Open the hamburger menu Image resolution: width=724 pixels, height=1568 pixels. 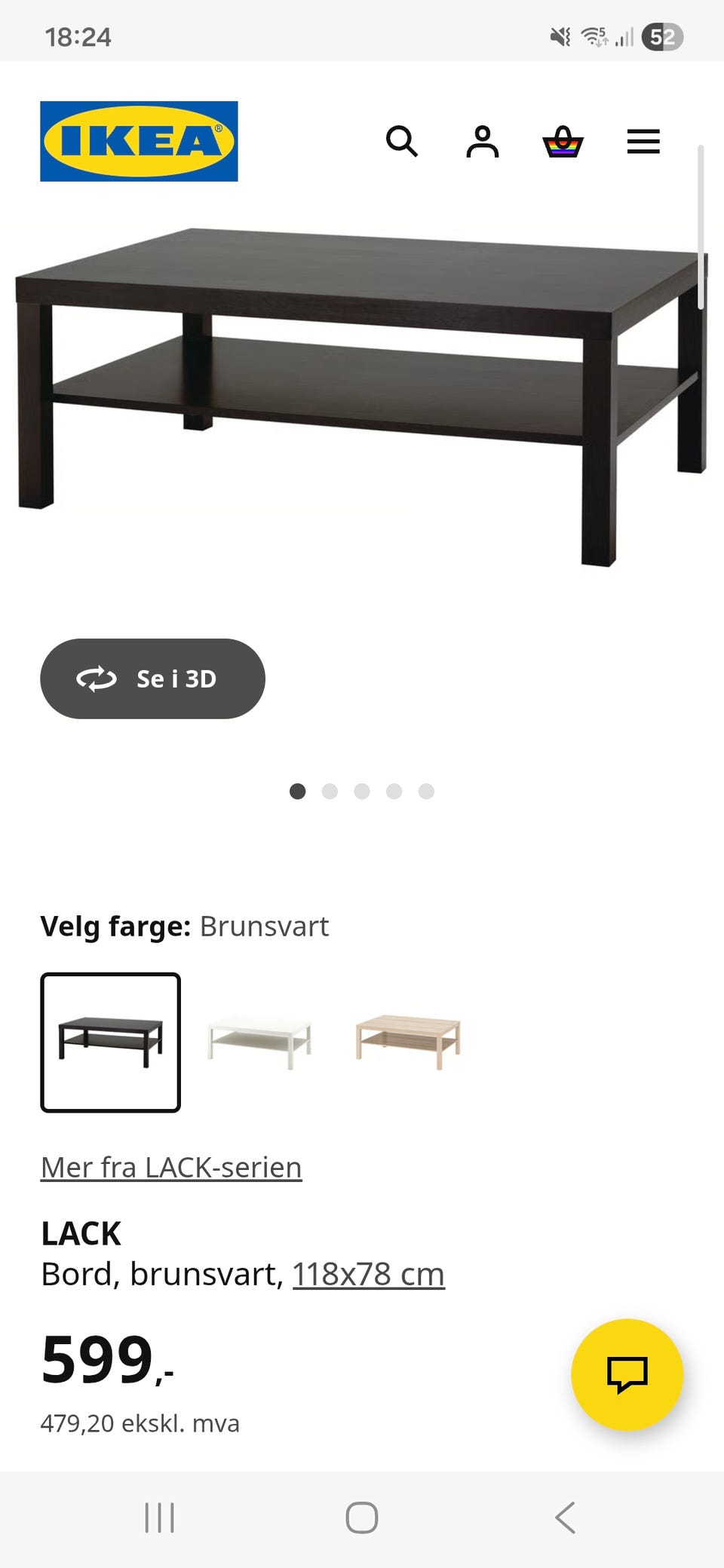pos(643,141)
